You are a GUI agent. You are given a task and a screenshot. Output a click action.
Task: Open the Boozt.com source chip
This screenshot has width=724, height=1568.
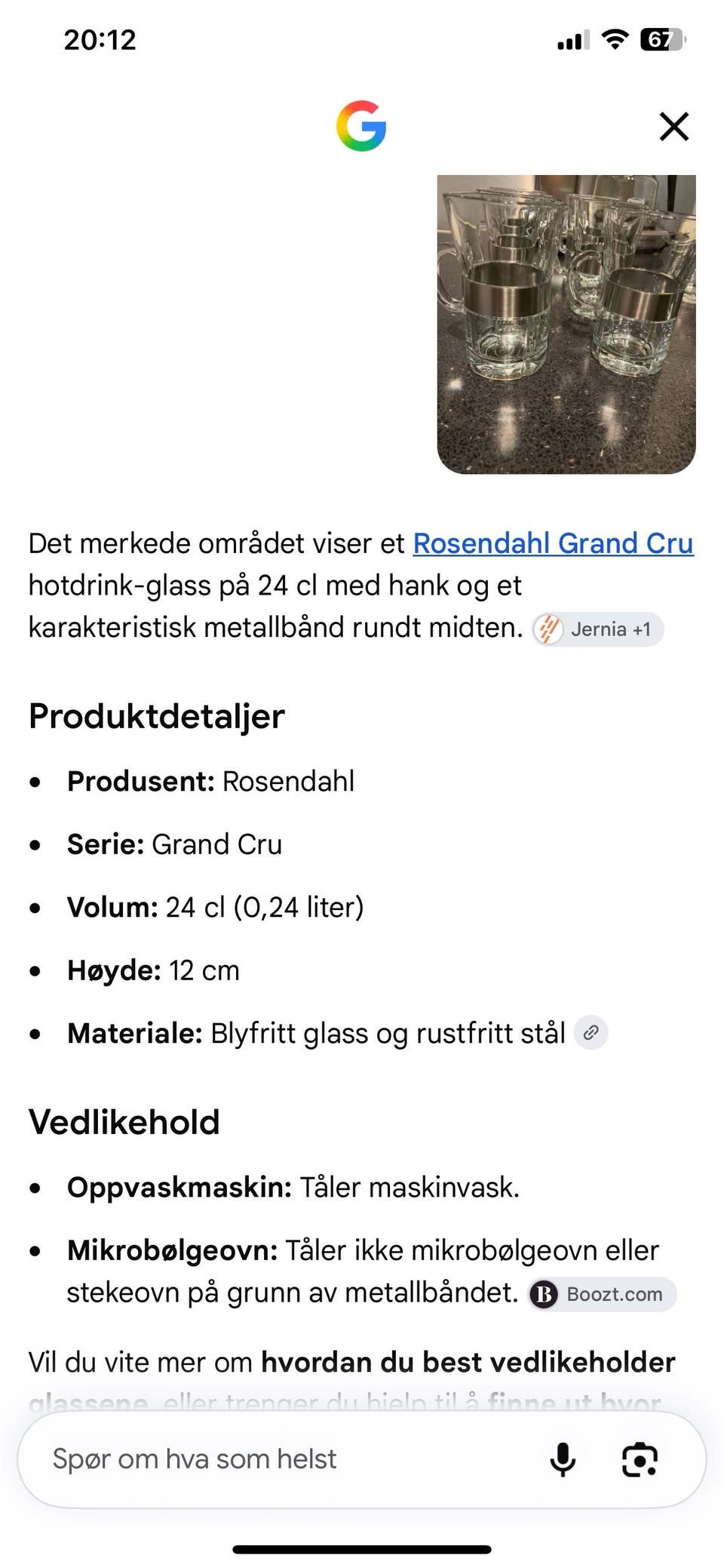click(x=602, y=1294)
